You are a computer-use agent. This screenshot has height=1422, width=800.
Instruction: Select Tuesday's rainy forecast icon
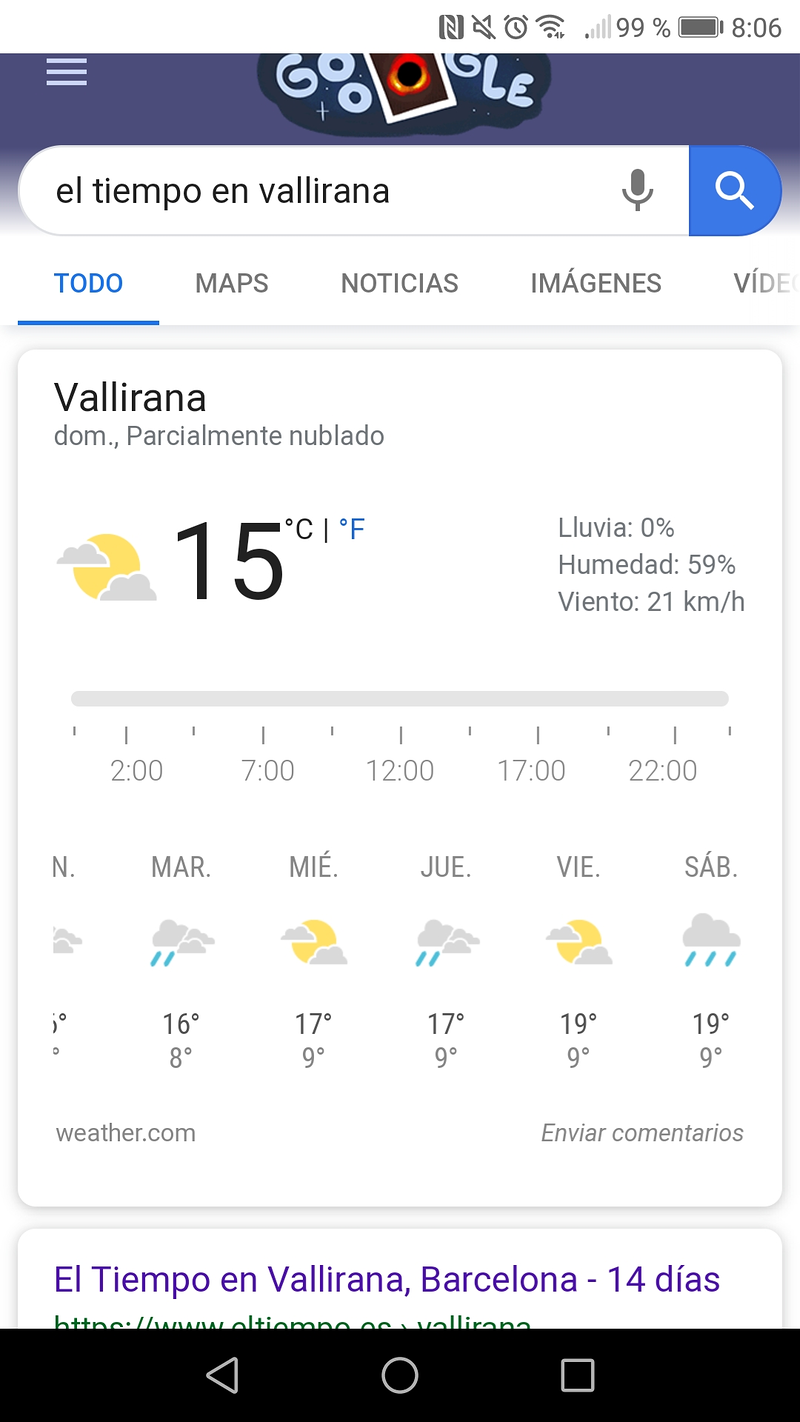[180, 940]
